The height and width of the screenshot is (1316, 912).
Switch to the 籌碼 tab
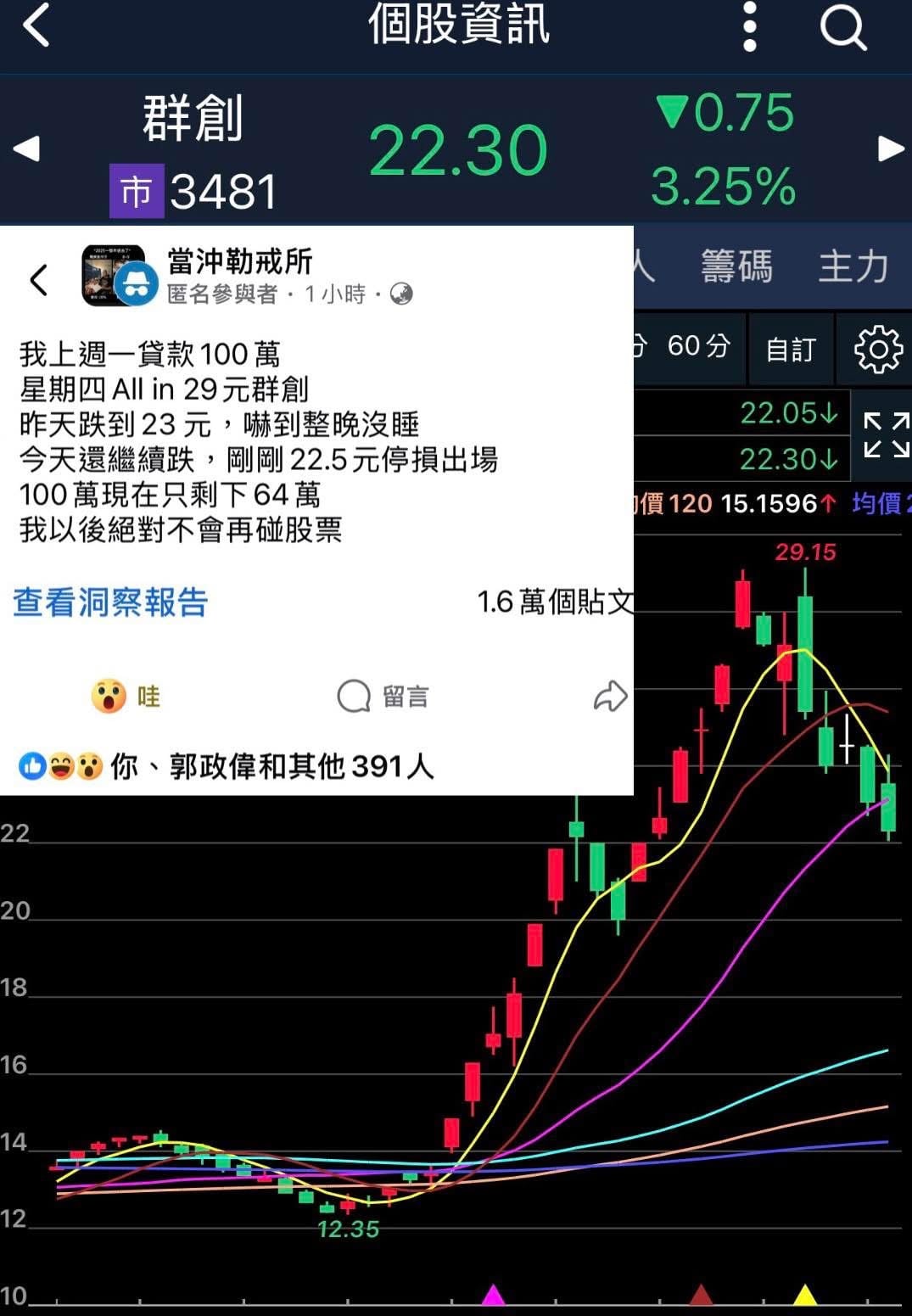[736, 266]
